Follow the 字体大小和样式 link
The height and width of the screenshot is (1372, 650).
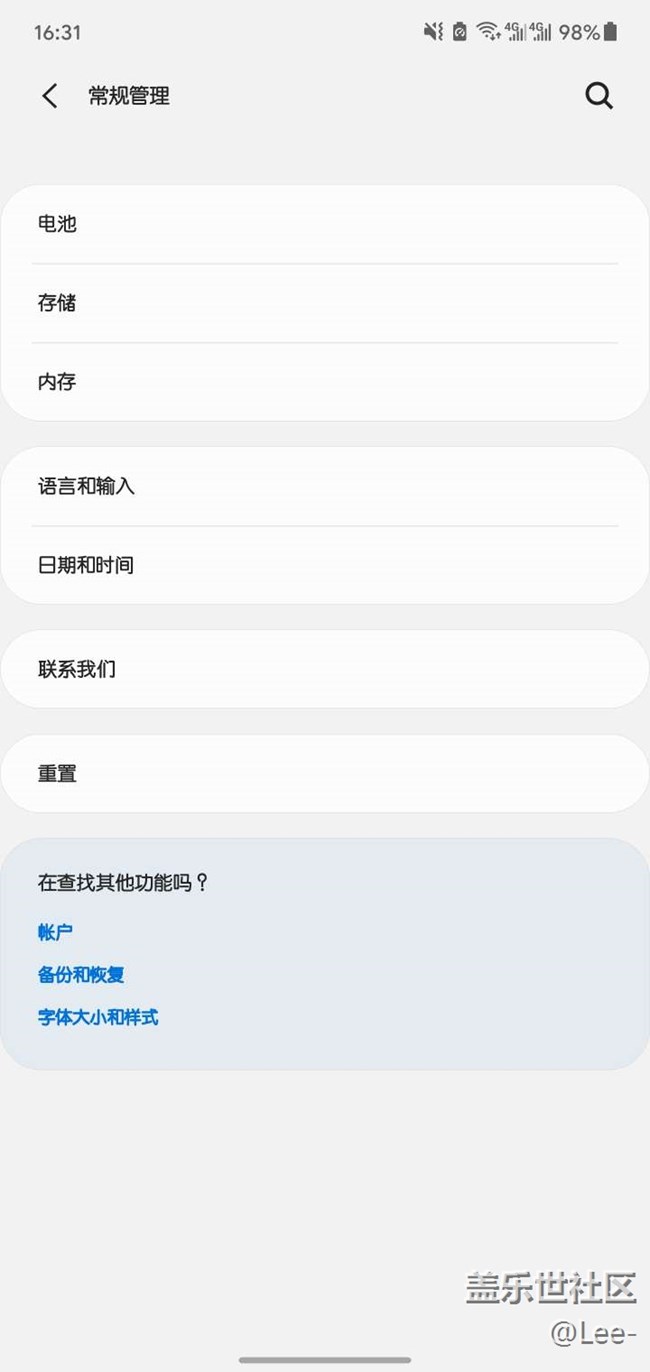[98, 1018]
